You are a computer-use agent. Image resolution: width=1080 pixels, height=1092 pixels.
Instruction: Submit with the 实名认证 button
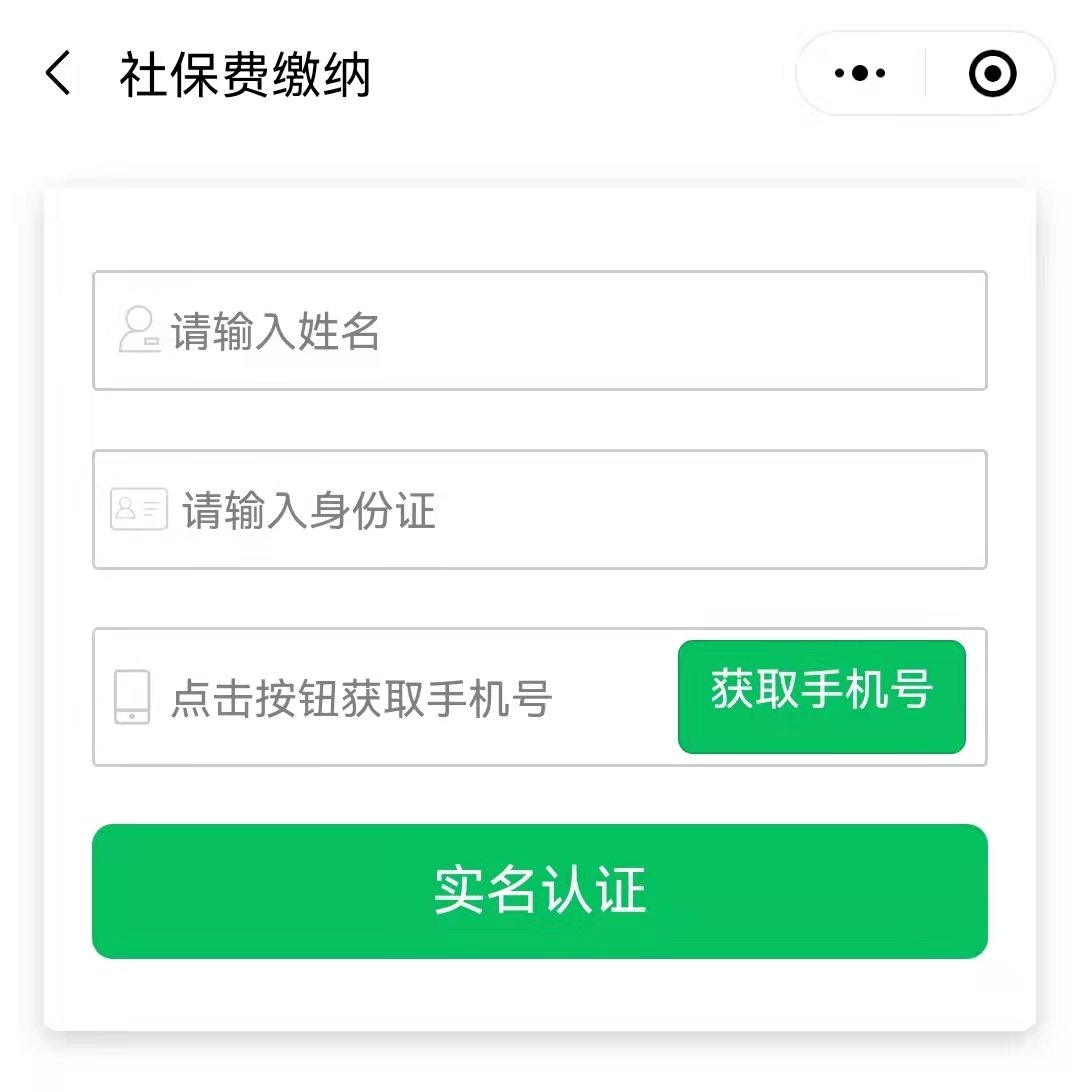point(540,891)
